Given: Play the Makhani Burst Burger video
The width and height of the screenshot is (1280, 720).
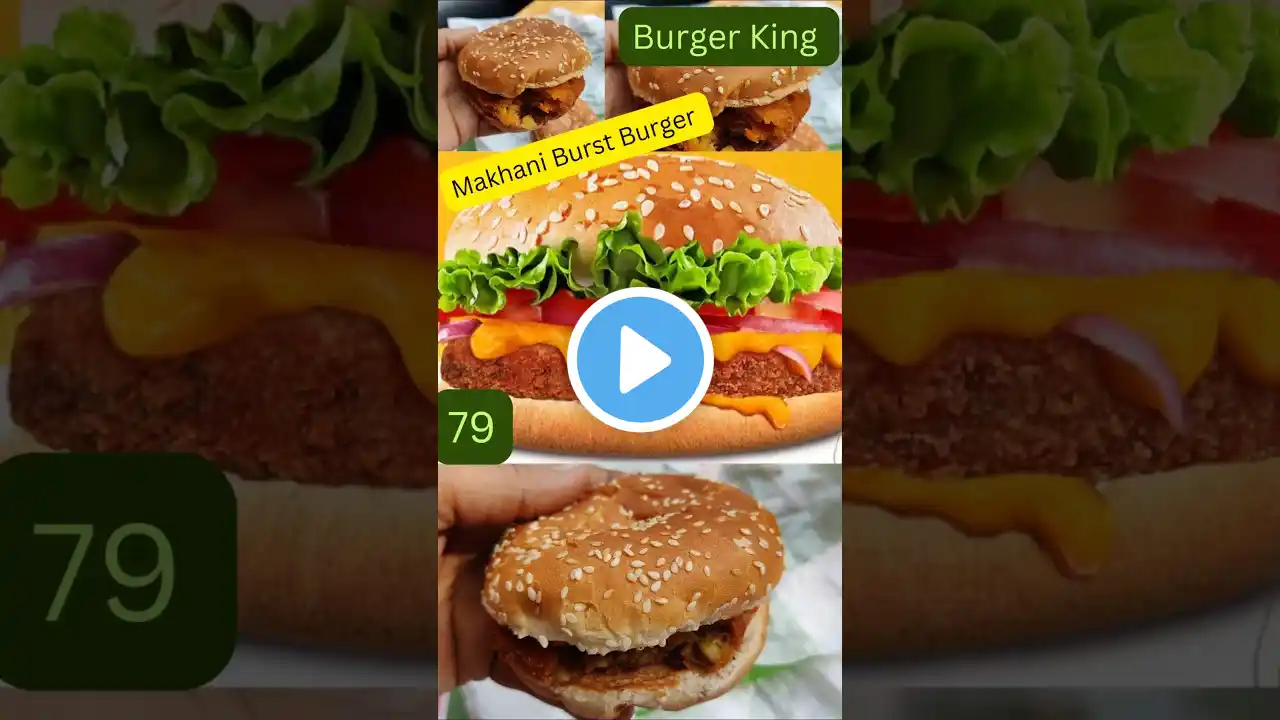Looking at the screenshot, I should [640, 360].
